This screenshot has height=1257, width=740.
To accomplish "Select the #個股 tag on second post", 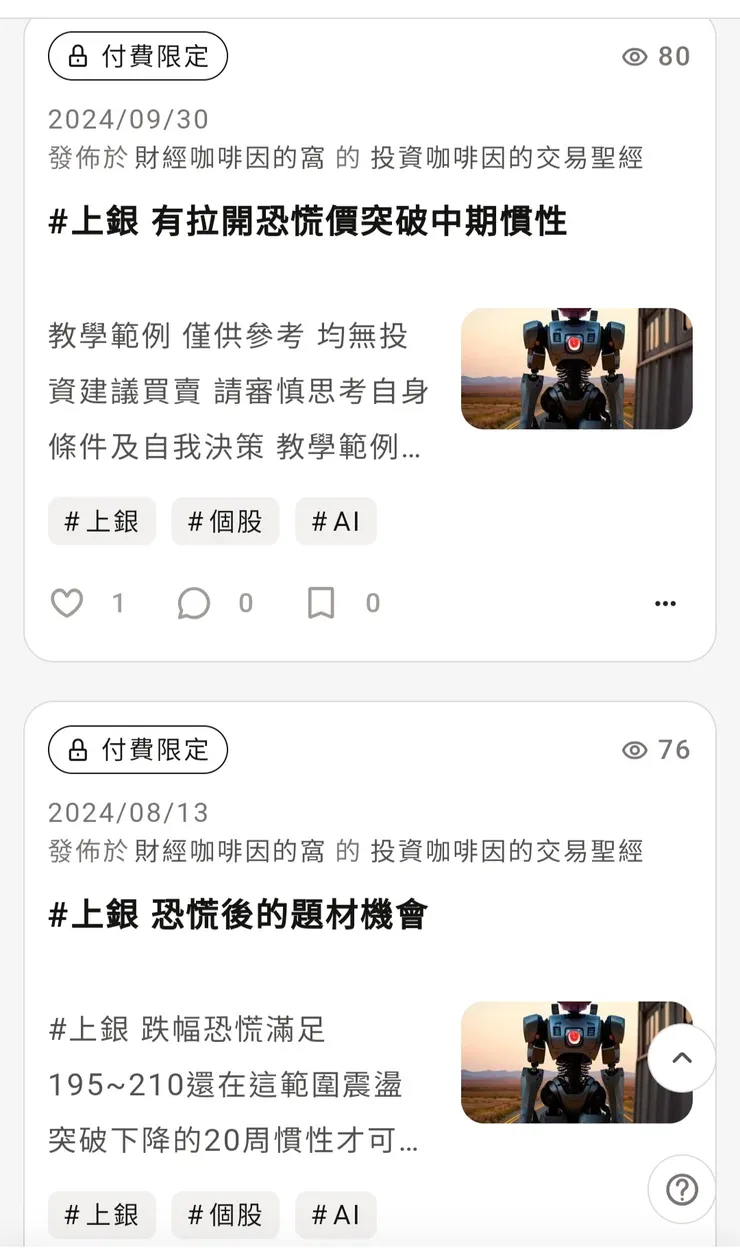I will [x=225, y=1214].
